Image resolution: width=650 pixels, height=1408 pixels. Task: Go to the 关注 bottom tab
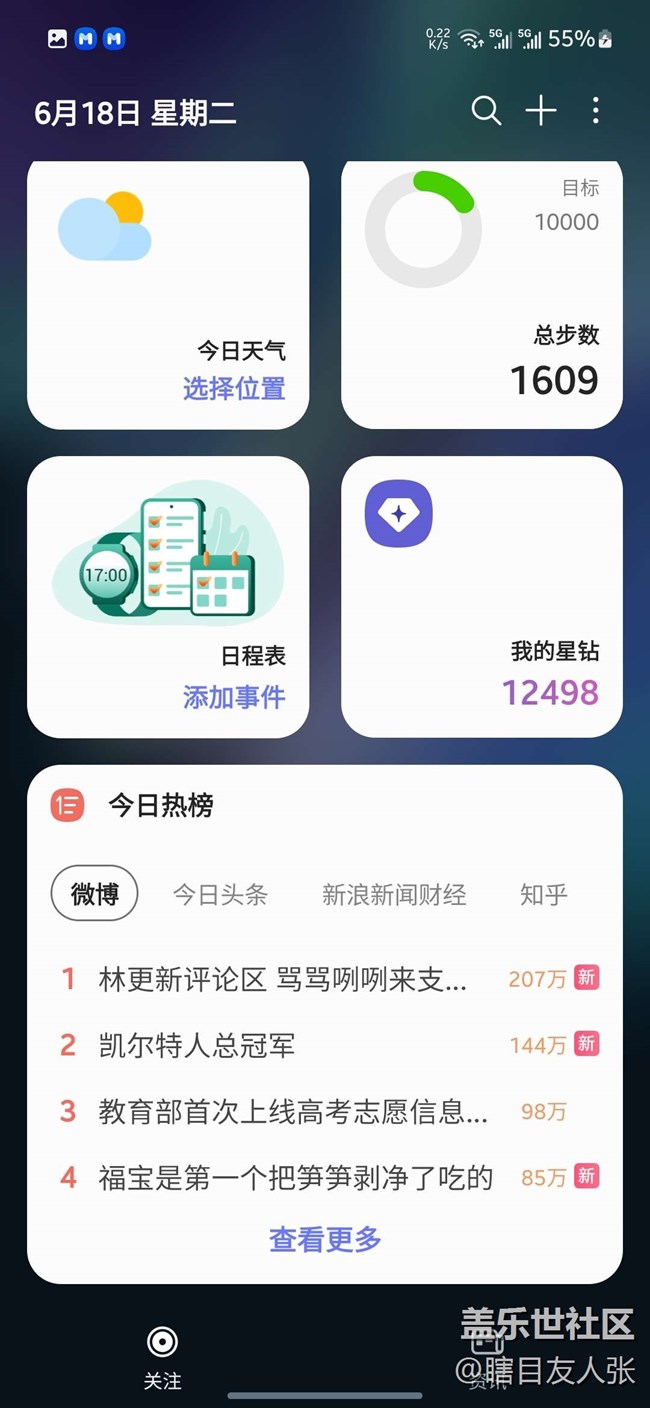point(162,1358)
